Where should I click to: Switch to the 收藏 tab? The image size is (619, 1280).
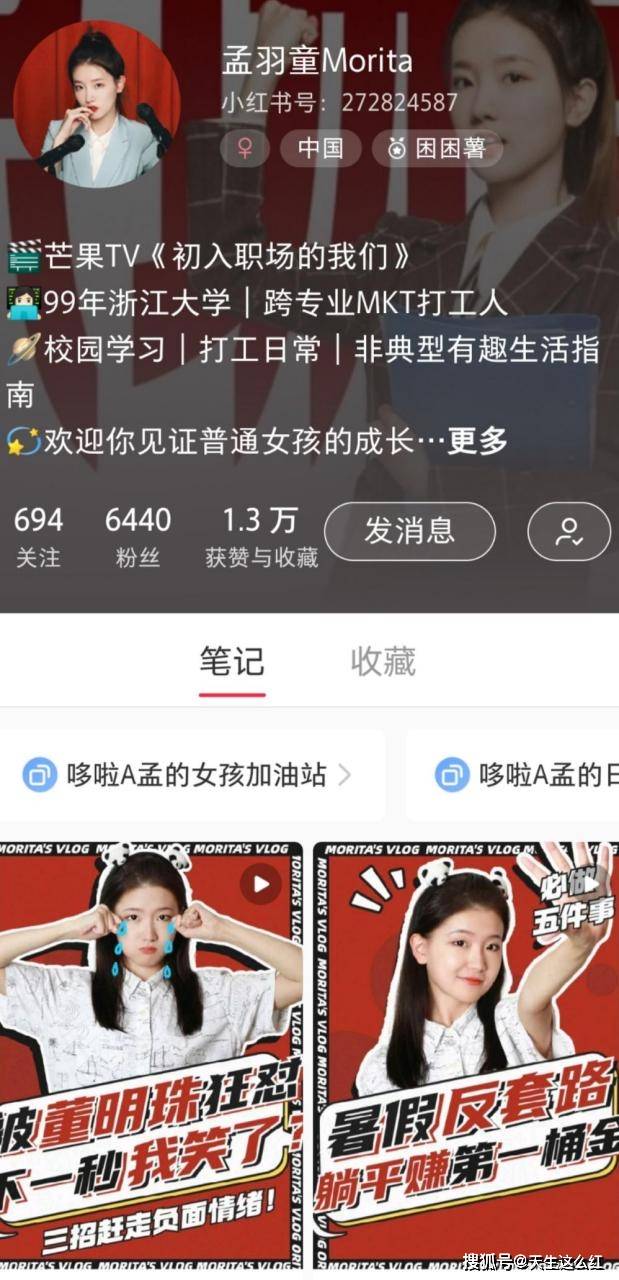[x=383, y=662]
